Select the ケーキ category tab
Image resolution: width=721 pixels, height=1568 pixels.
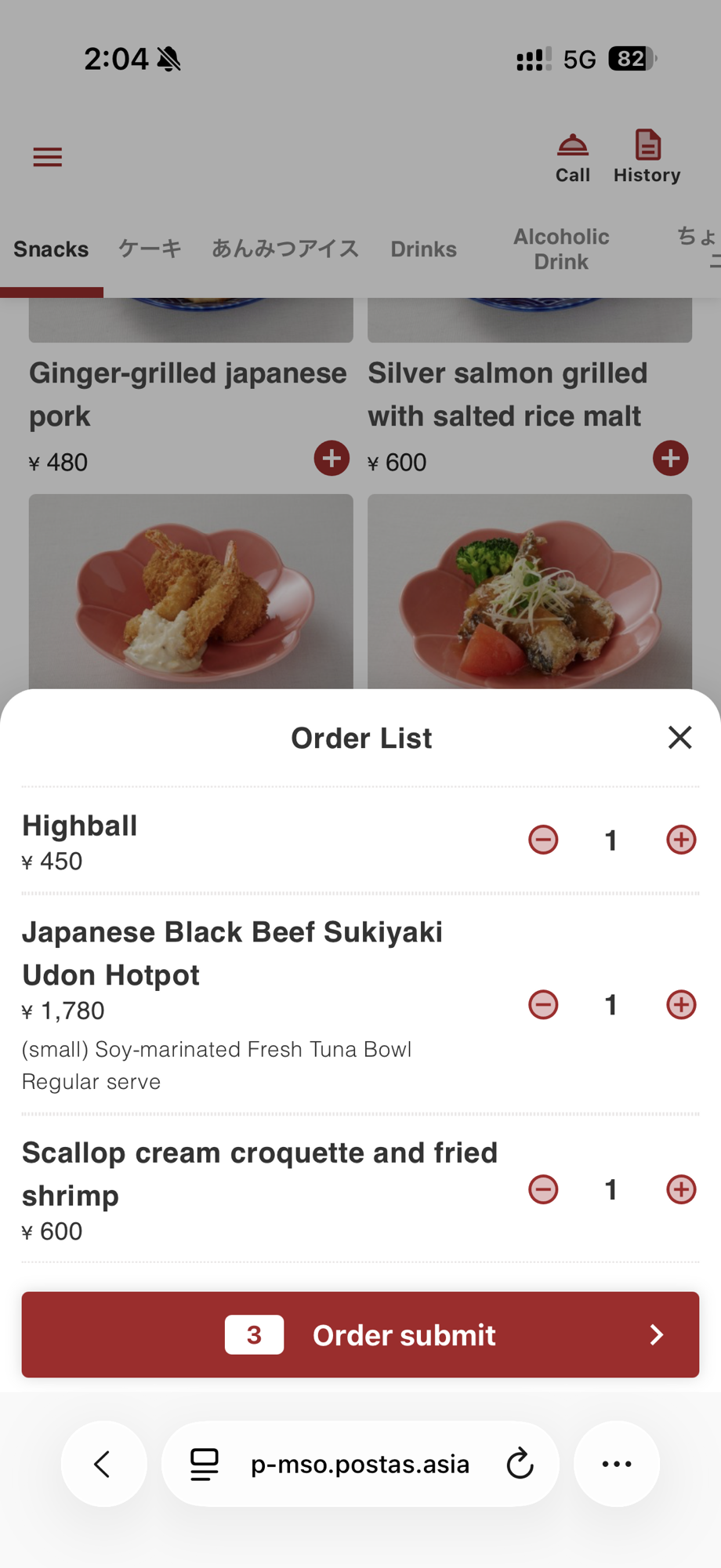click(150, 249)
